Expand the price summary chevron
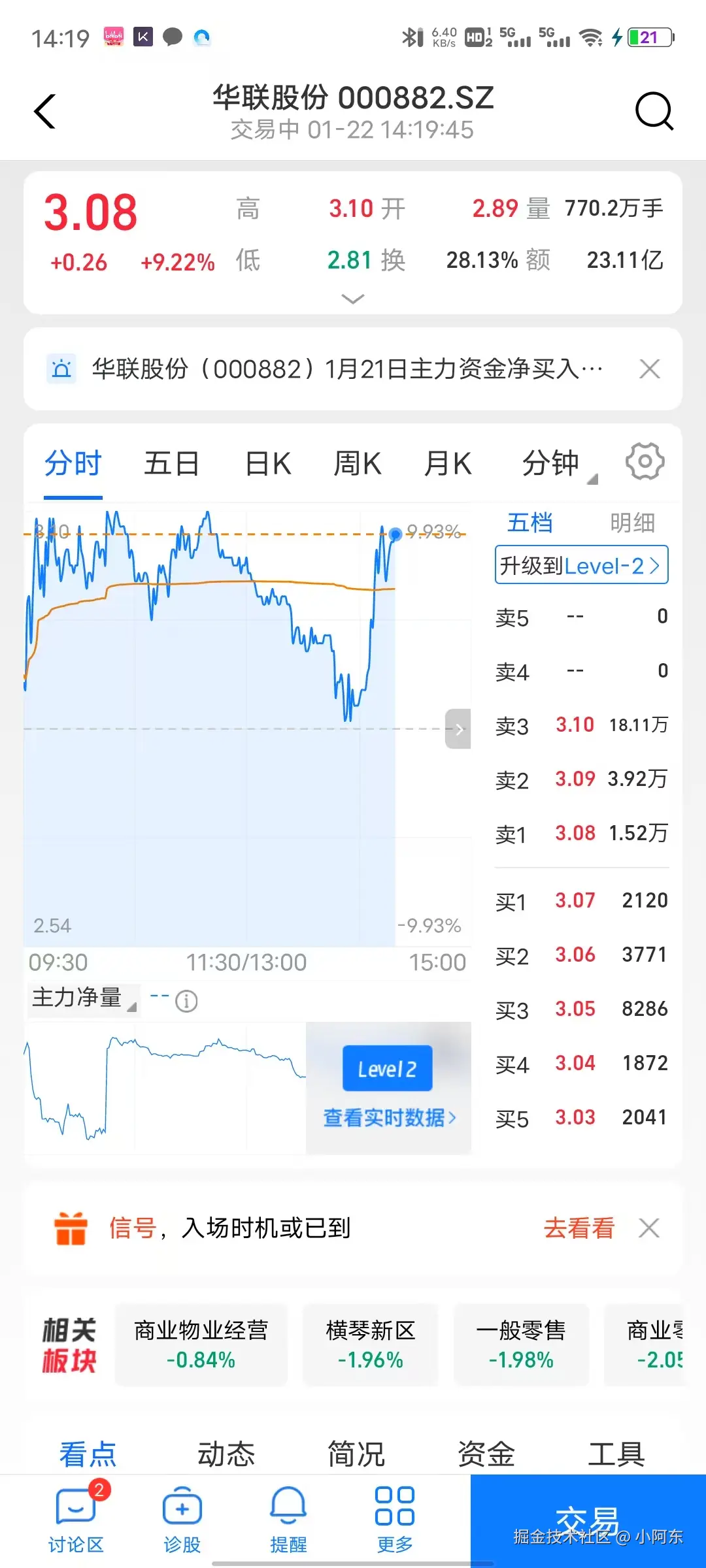This screenshot has width=706, height=1568. (352, 299)
